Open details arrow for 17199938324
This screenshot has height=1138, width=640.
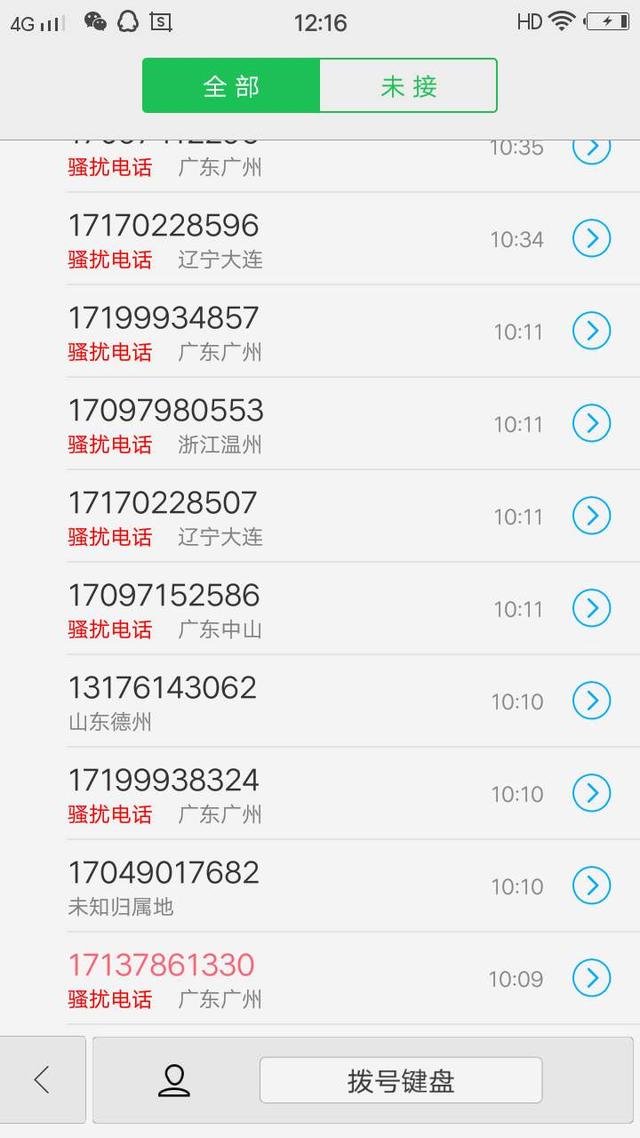[591, 793]
